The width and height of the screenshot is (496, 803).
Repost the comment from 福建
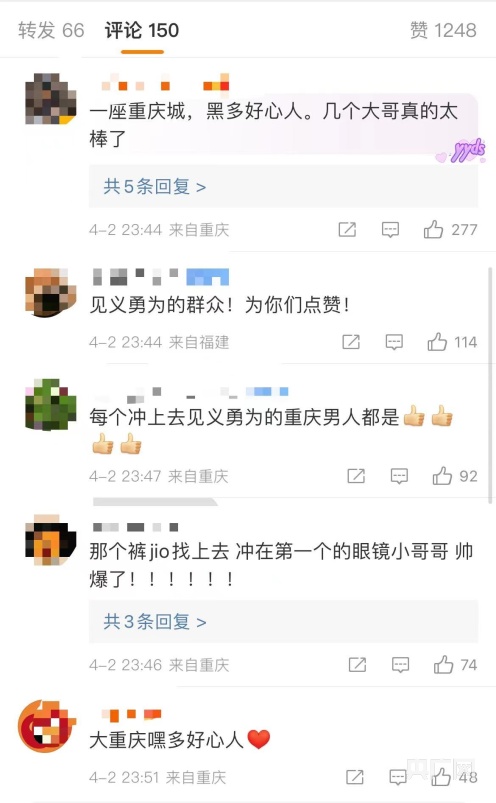pos(351,342)
